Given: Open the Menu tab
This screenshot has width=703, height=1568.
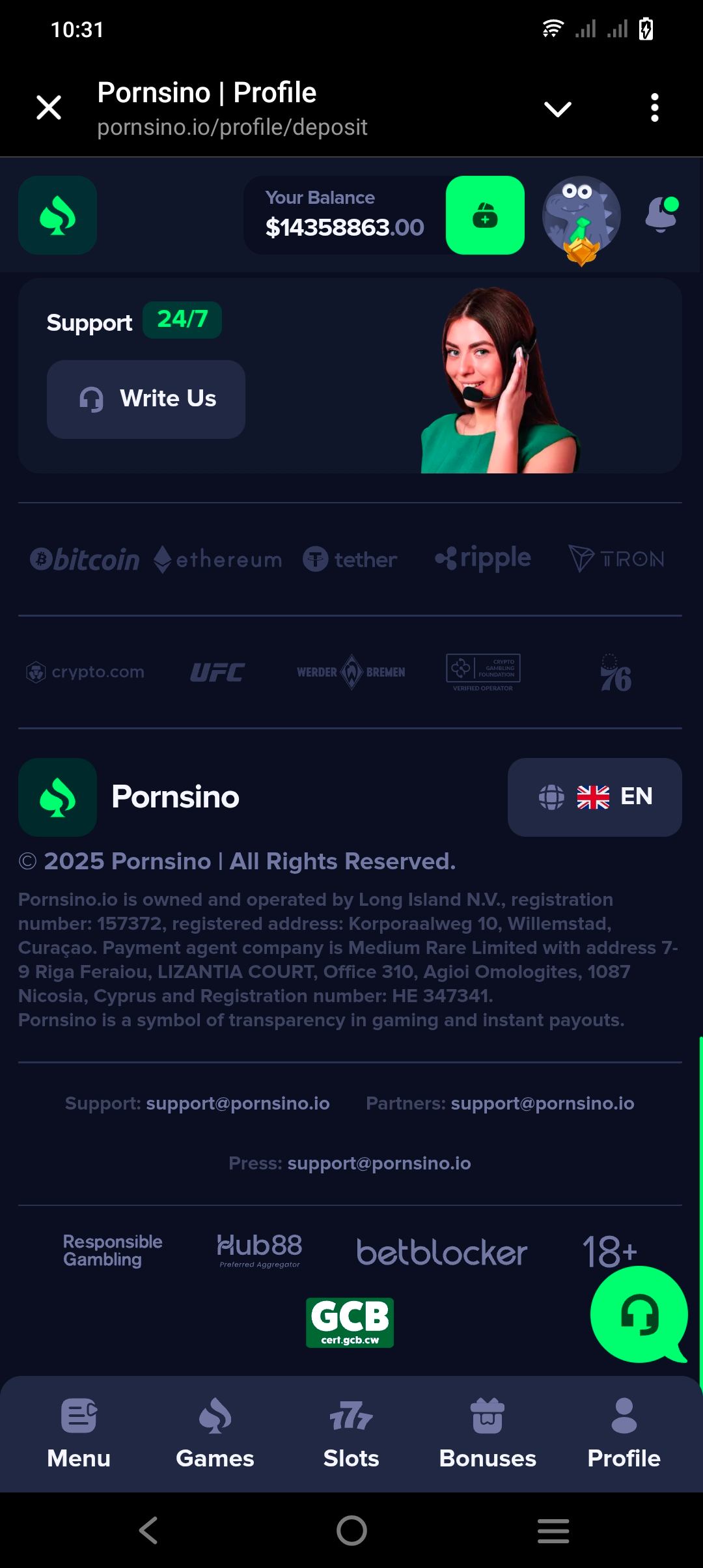Looking at the screenshot, I should [79, 1433].
